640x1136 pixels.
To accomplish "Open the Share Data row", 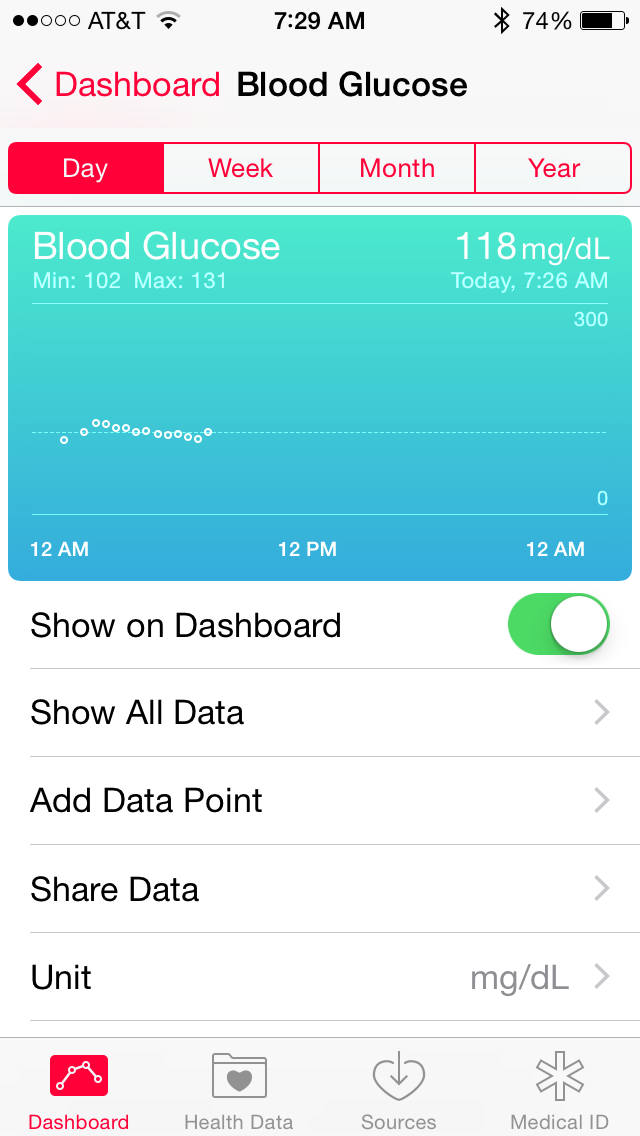I will [x=320, y=889].
